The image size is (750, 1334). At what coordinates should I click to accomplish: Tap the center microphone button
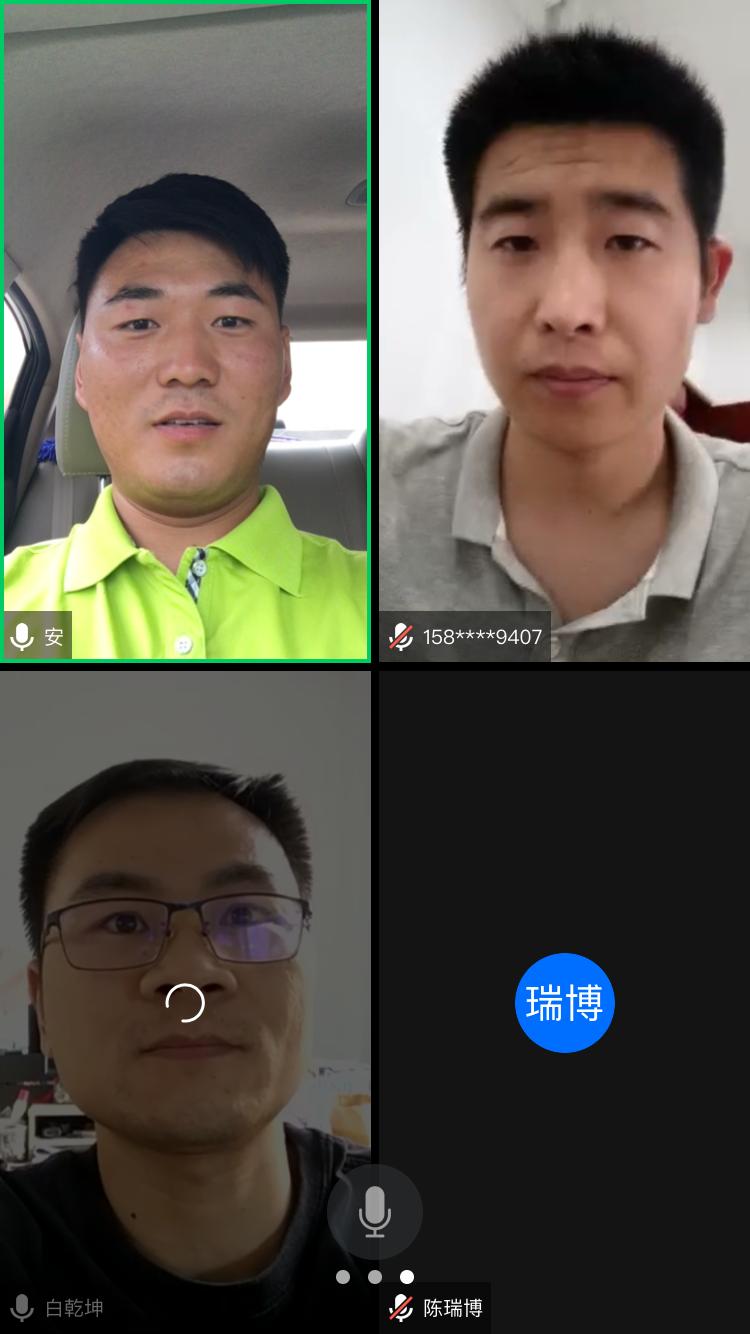point(375,1212)
